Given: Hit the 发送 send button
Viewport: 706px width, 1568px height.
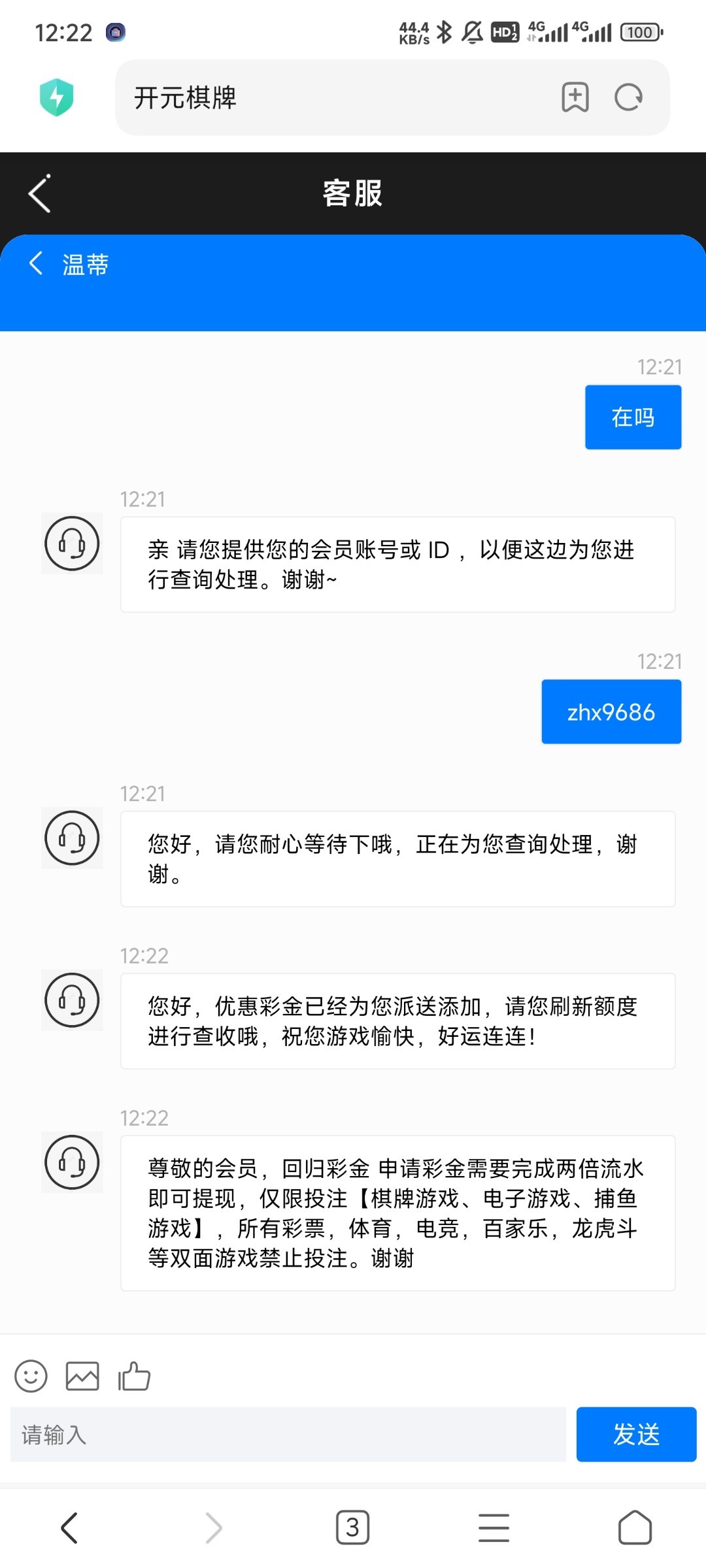Looking at the screenshot, I should tap(636, 1435).
